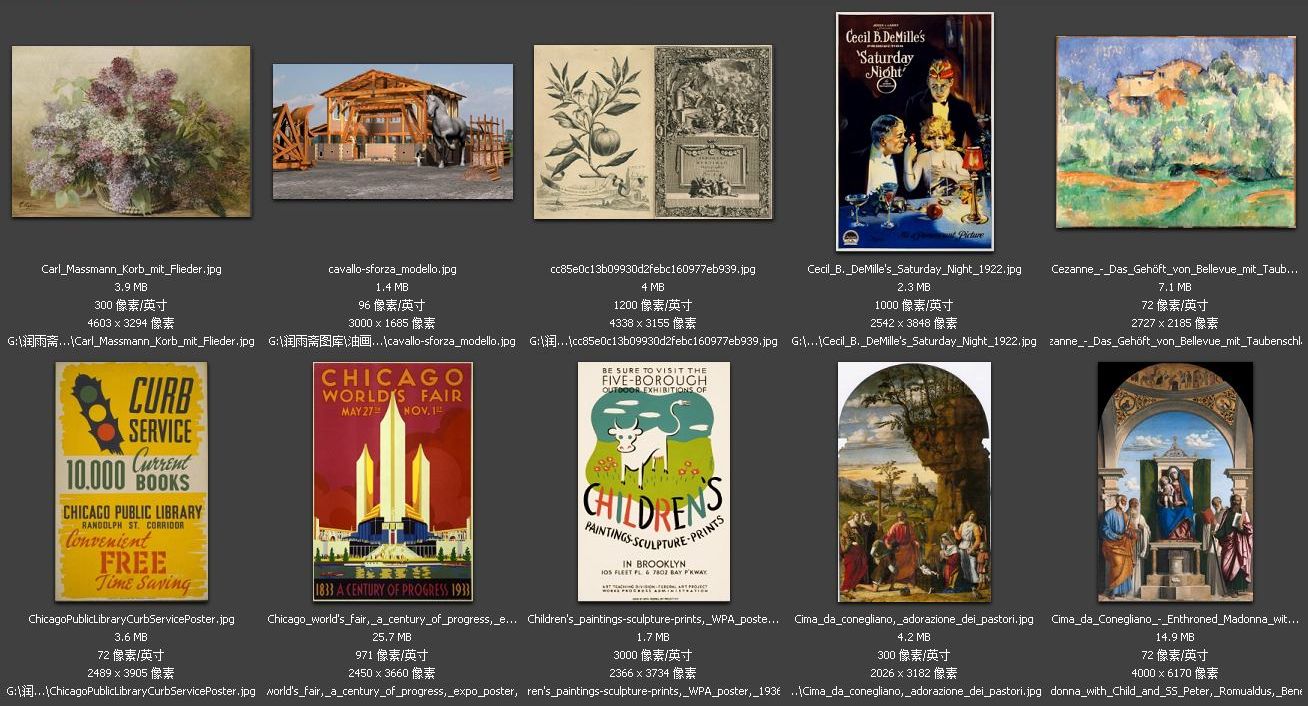Open the Carl_Massmann_Korb_mit_Flieder.jpg thumbnail
The image size is (1308, 706).
coord(131,131)
